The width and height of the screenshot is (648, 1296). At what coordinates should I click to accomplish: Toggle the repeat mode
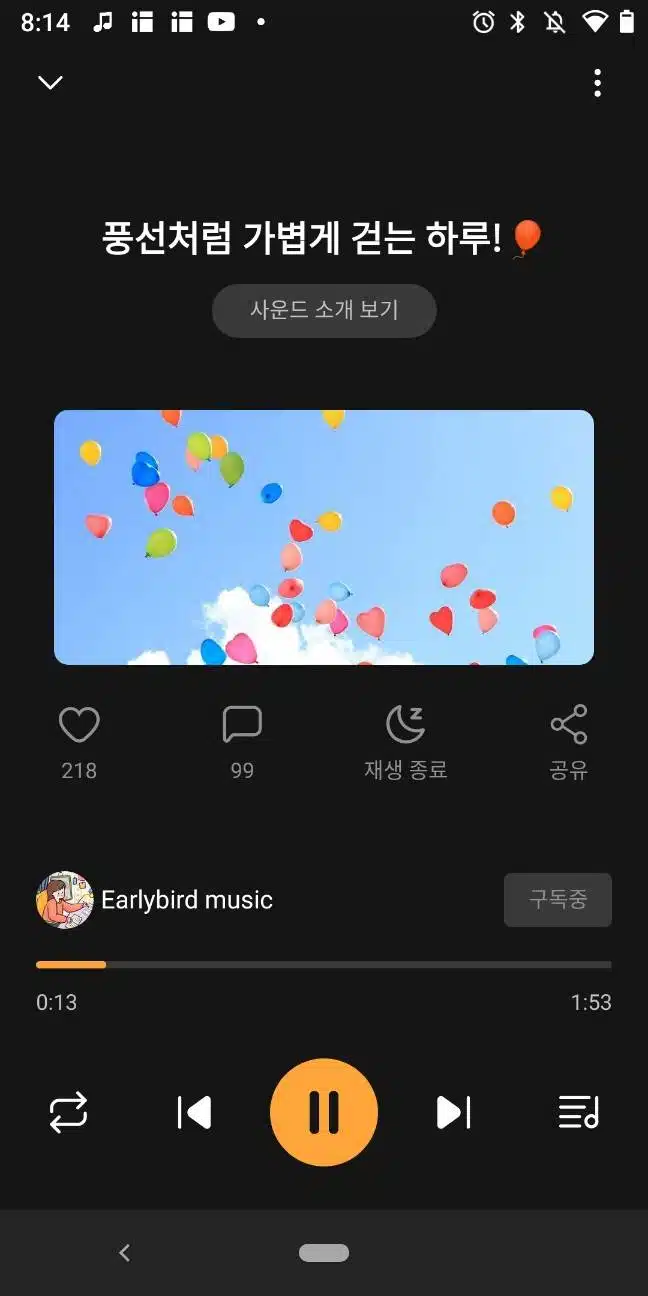[x=69, y=1112]
